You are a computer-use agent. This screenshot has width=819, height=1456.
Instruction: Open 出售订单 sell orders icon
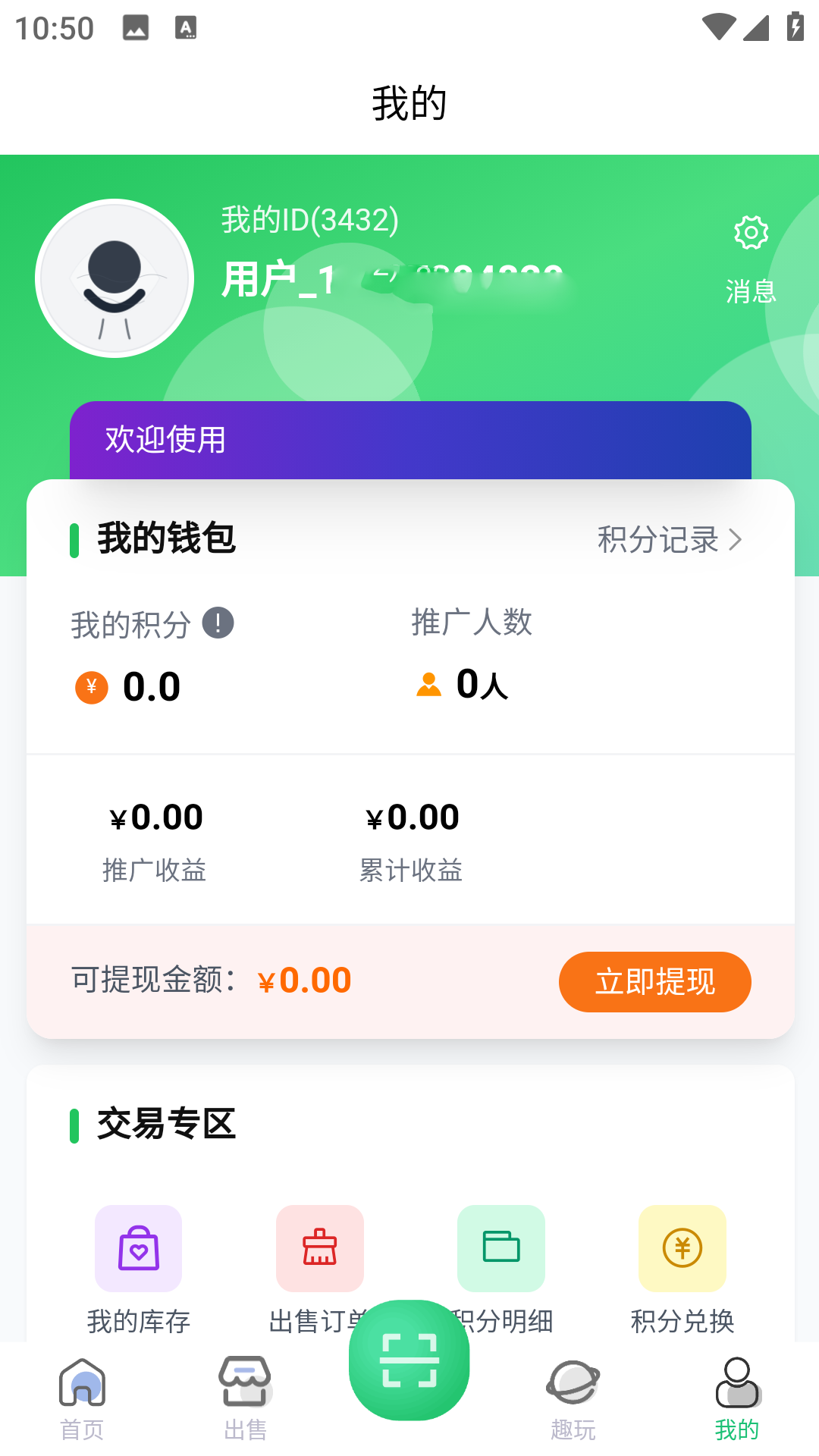320,1248
